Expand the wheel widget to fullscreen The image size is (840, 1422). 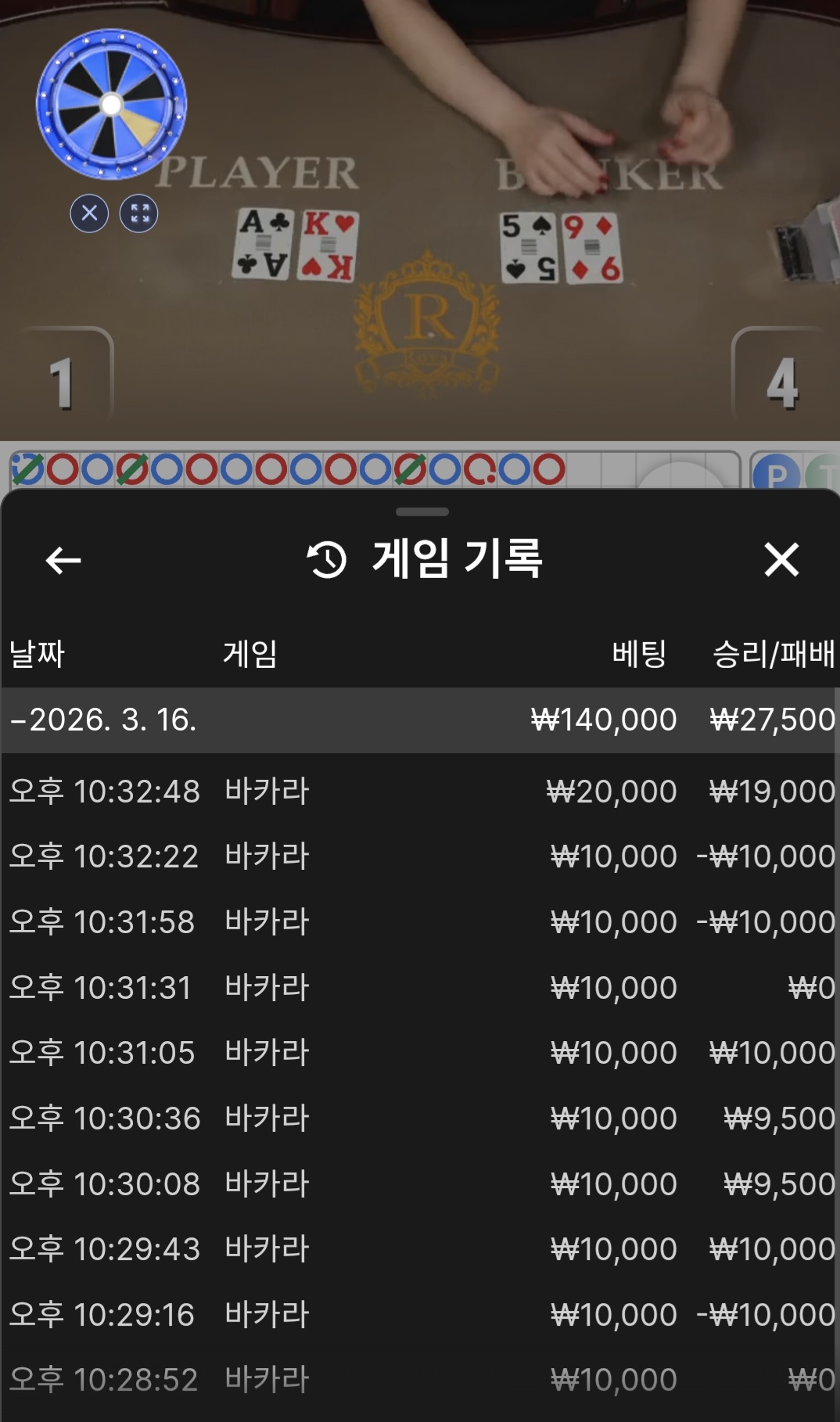(x=139, y=213)
